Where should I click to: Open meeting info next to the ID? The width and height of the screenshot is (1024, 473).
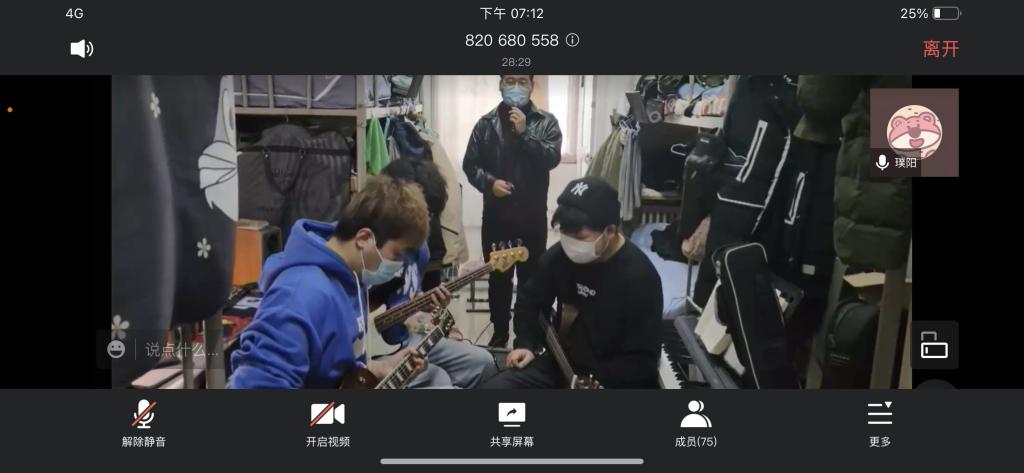click(573, 40)
